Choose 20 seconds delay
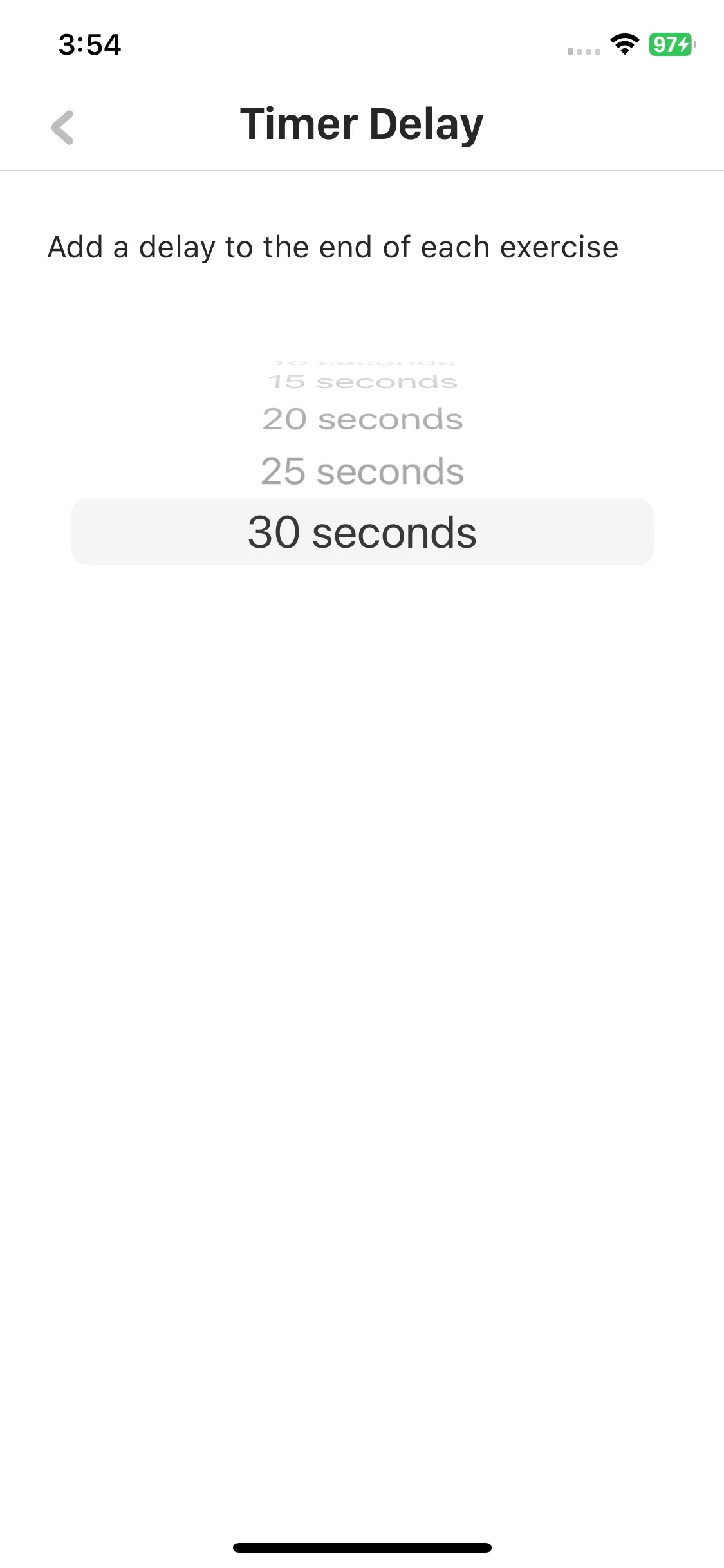Viewport: 724px width, 1568px height. tap(362, 420)
